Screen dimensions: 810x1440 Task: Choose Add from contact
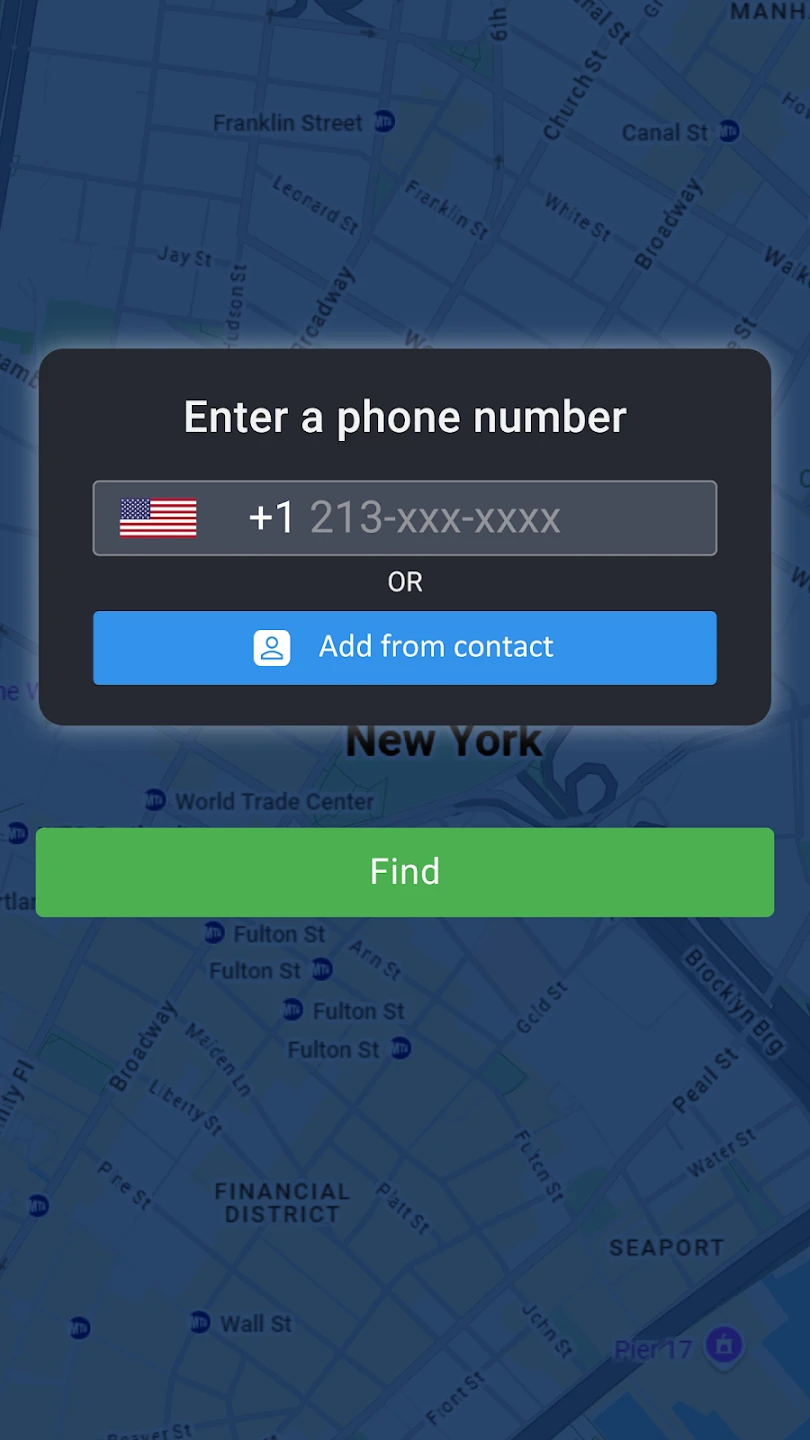pos(405,647)
